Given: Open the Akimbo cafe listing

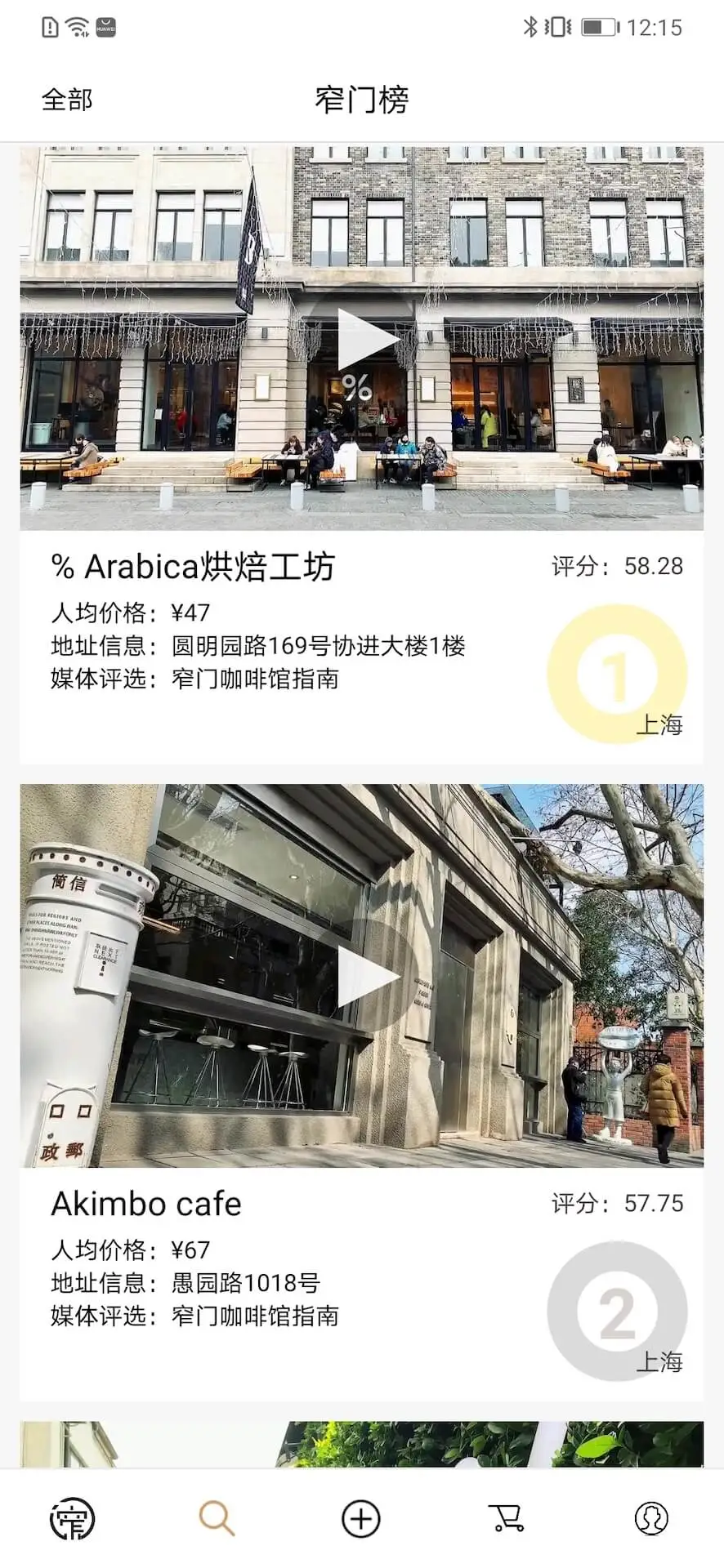Looking at the screenshot, I should pyautogui.click(x=145, y=1204).
